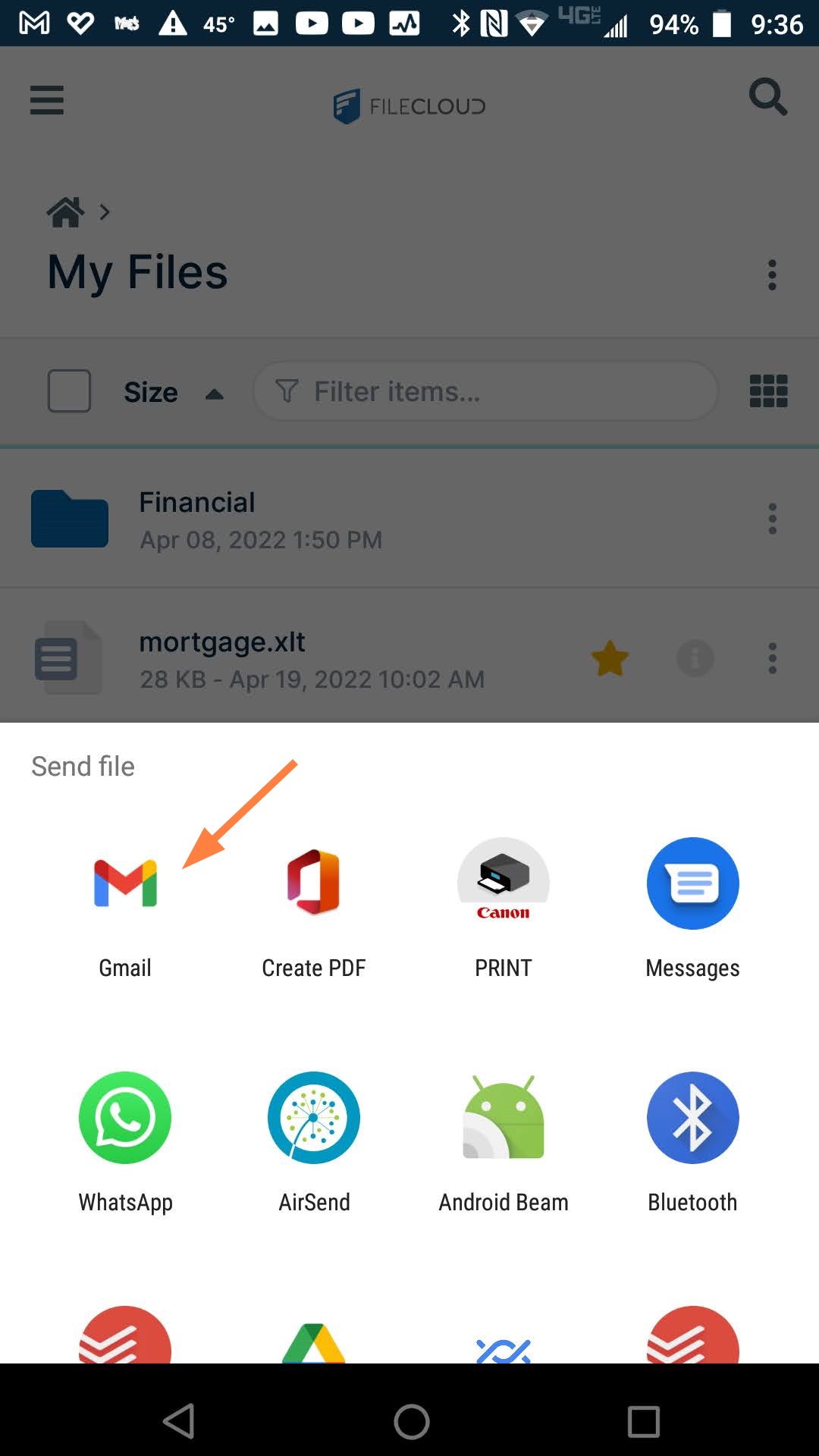Viewport: 819px width, 1456px height.
Task: Select Create PDF option
Action: pos(314,883)
